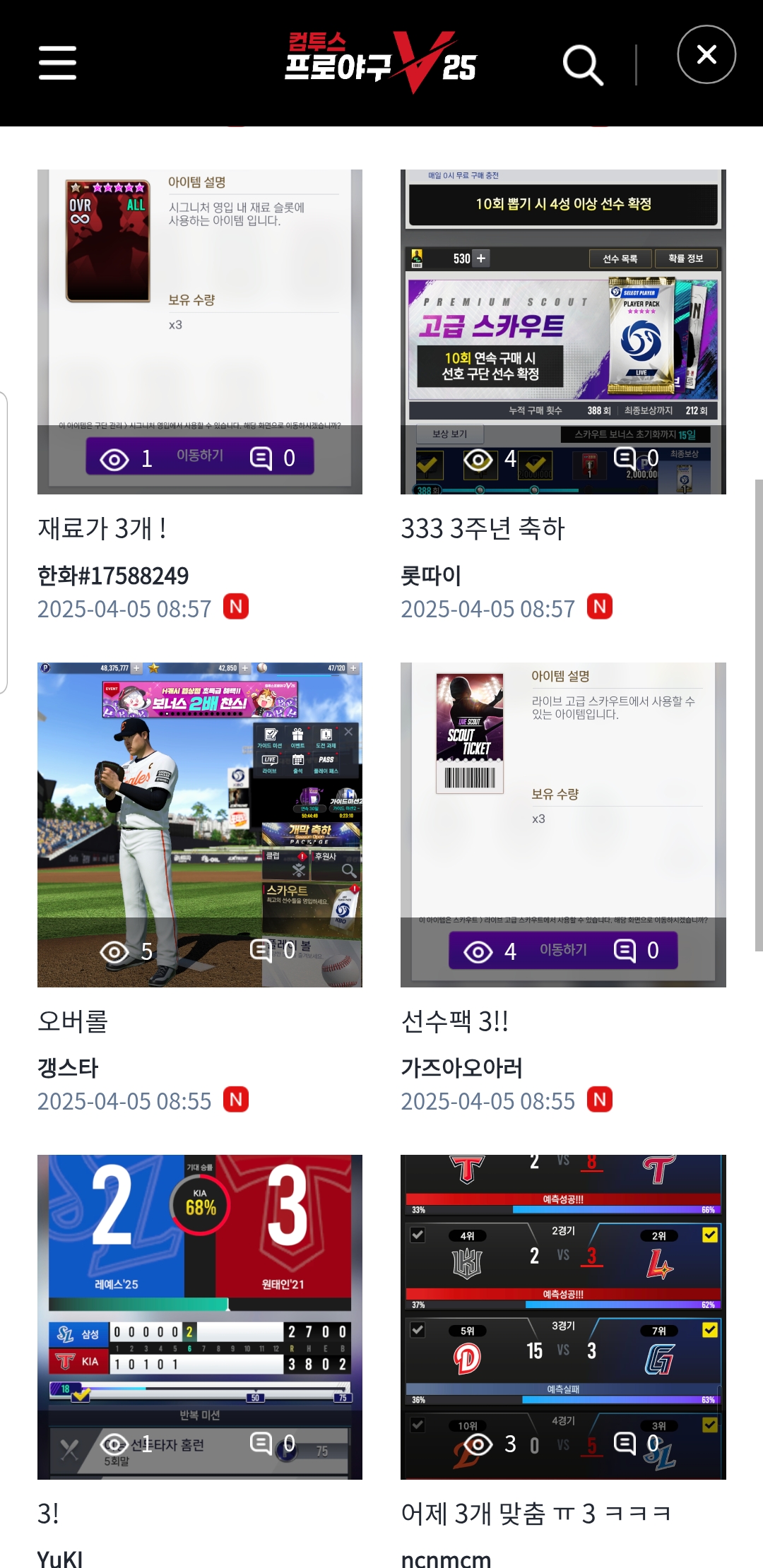Open the post 어제 3개 맞춤
763x1568 pixels.
click(535, 1513)
